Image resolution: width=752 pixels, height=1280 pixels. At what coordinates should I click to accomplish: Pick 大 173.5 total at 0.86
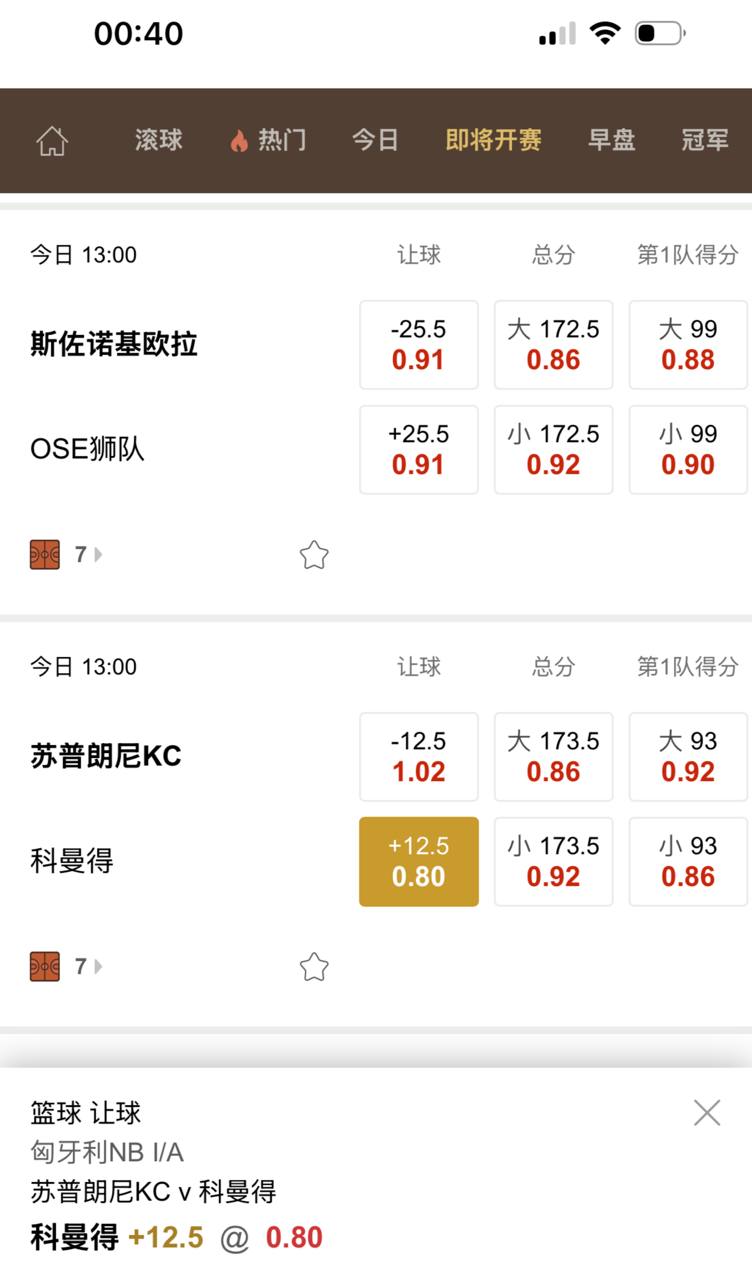(553, 757)
